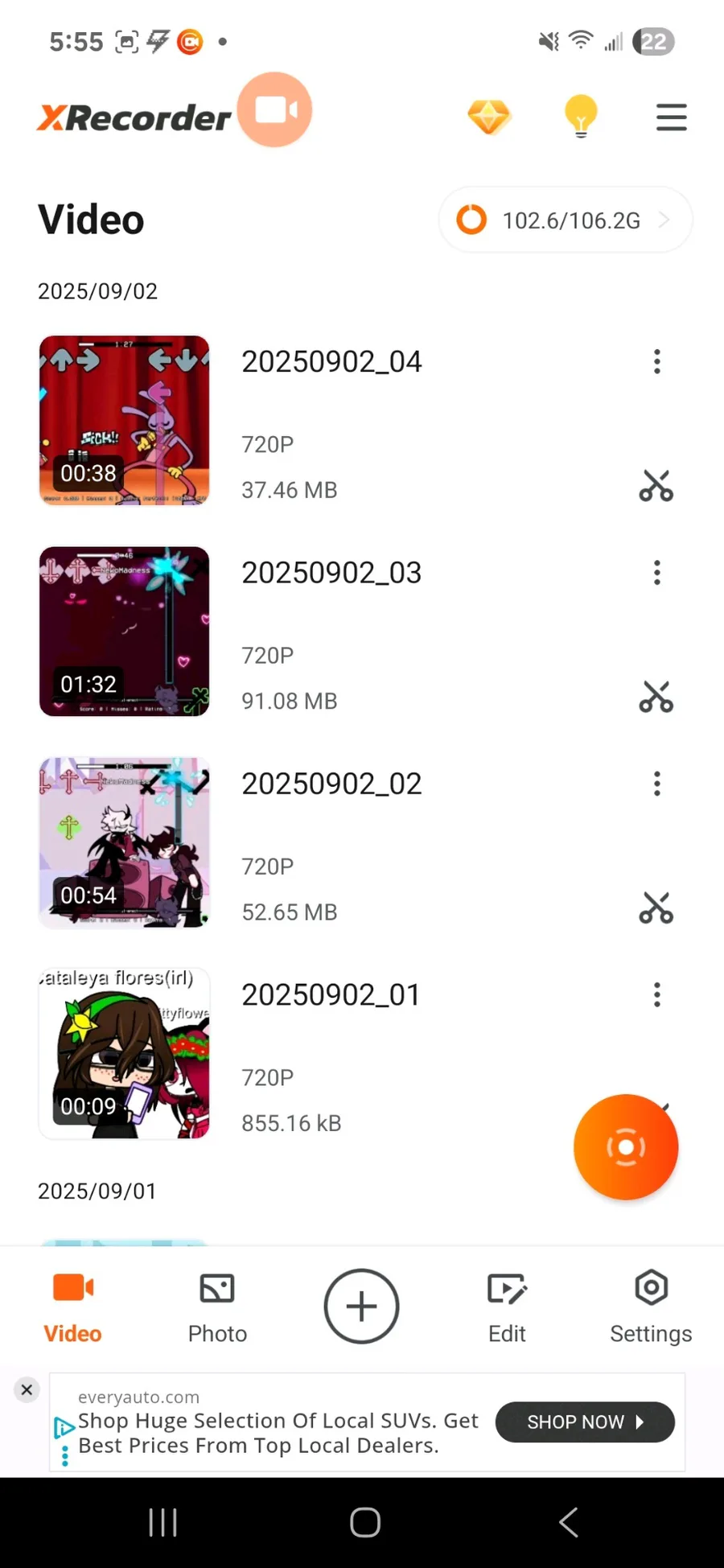The height and width of the screenshot is (1568, 724).
Task: Trim video 20250902_02 with scissors
Action: click(656, 907)
